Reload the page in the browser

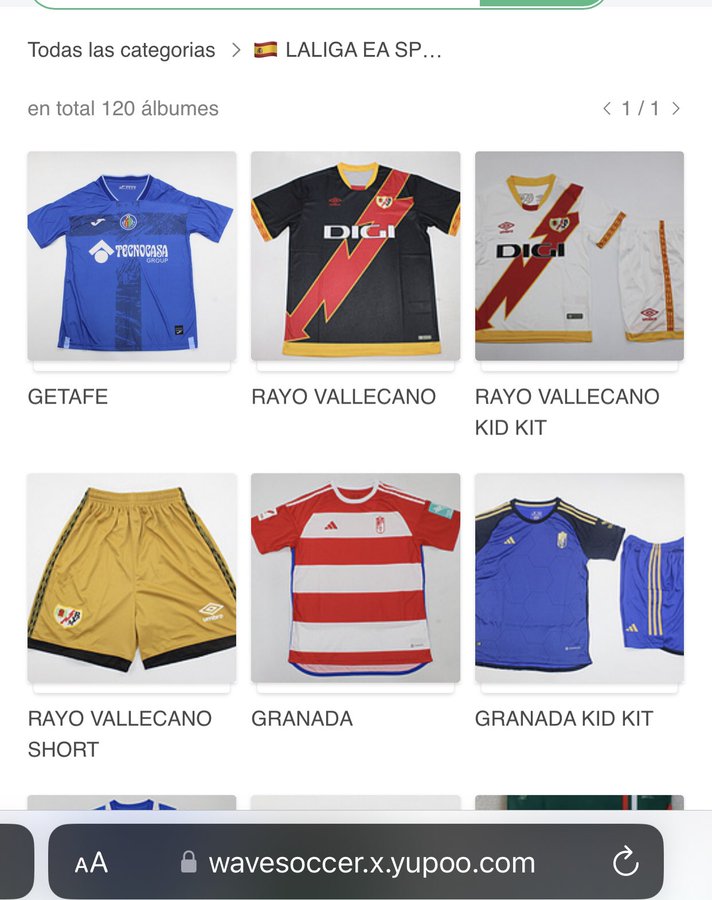click(x=625, y=862)
